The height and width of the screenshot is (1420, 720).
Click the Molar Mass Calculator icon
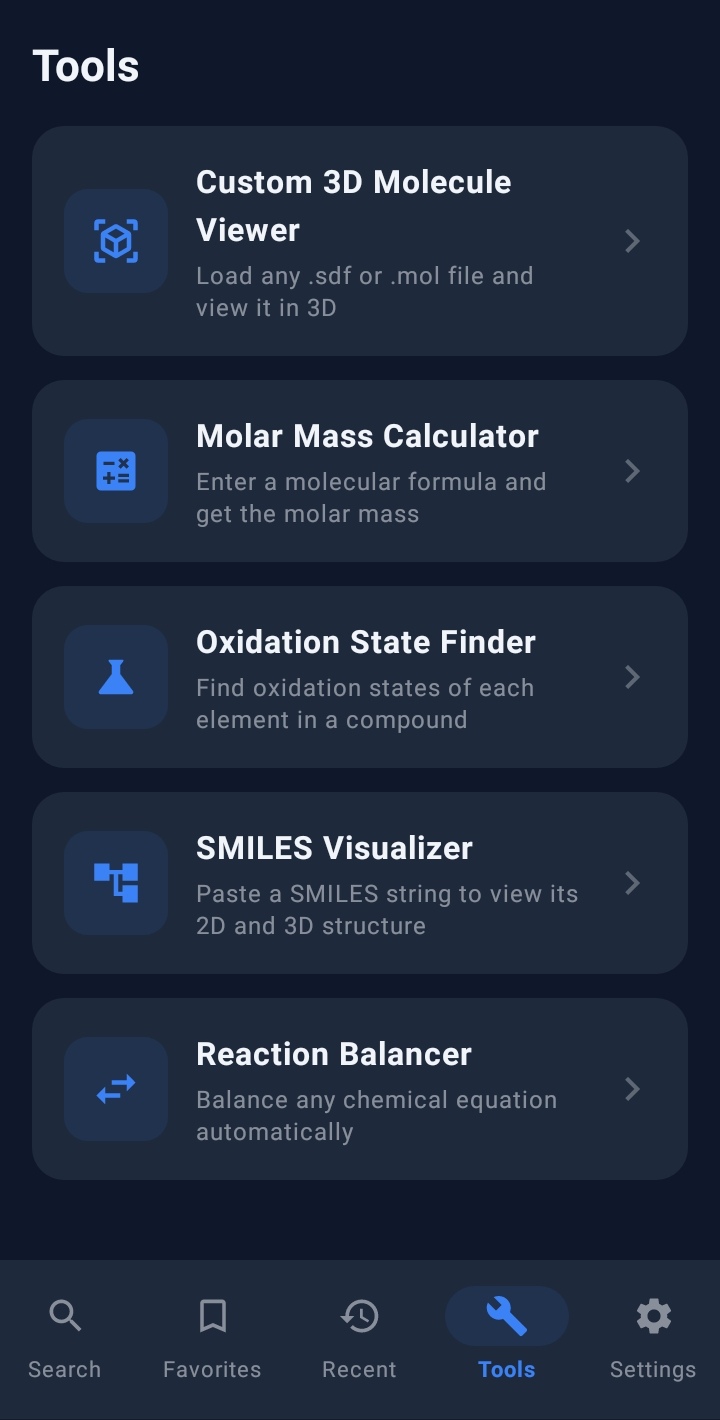pos(115,470)
